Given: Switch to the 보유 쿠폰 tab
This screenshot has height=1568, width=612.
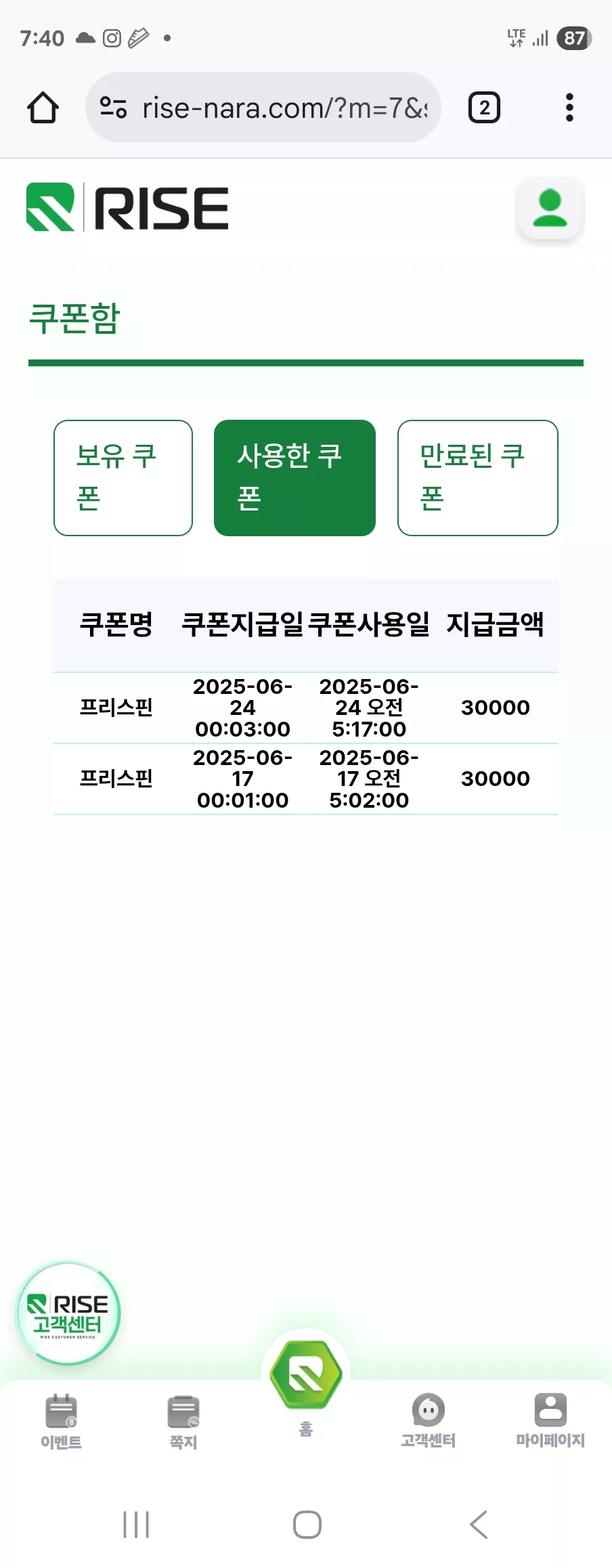Looking at the screenshot, I should click(123, 478).
